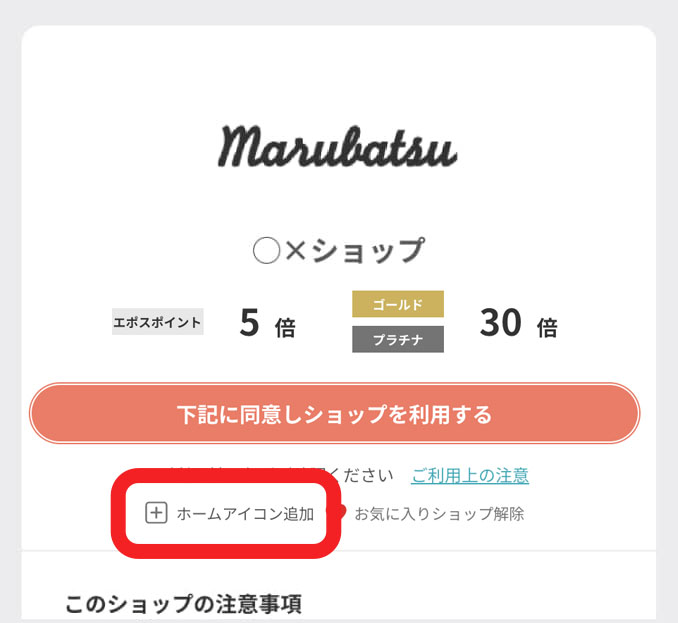Select お気に入りショップ解除 to unfavorite
Screen dimensions: 678x623
(438, 514)
